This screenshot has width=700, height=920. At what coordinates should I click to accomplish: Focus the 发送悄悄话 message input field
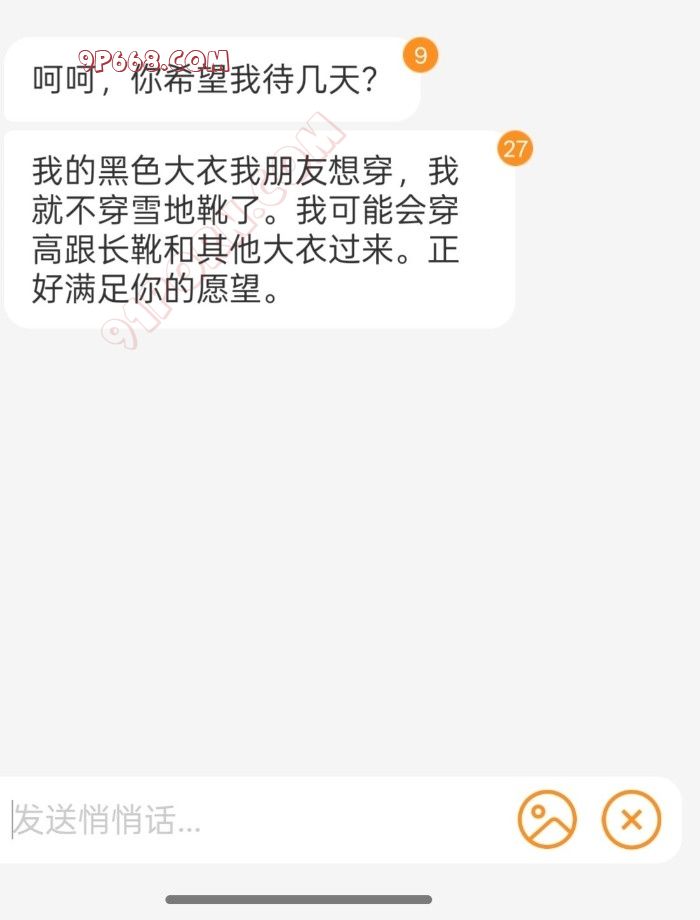click(x=250, y=821)
